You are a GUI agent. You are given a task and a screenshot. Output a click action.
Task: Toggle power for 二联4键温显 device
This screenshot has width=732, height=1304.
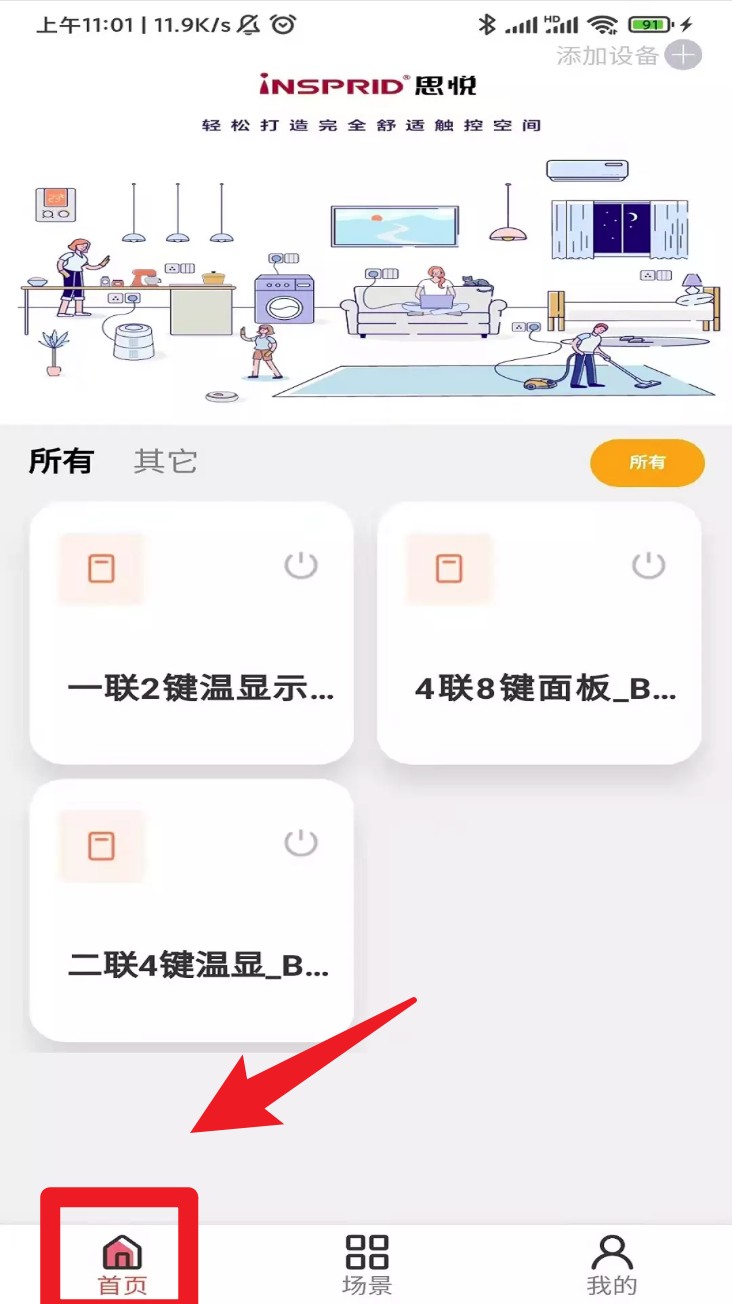click(300, 843)
